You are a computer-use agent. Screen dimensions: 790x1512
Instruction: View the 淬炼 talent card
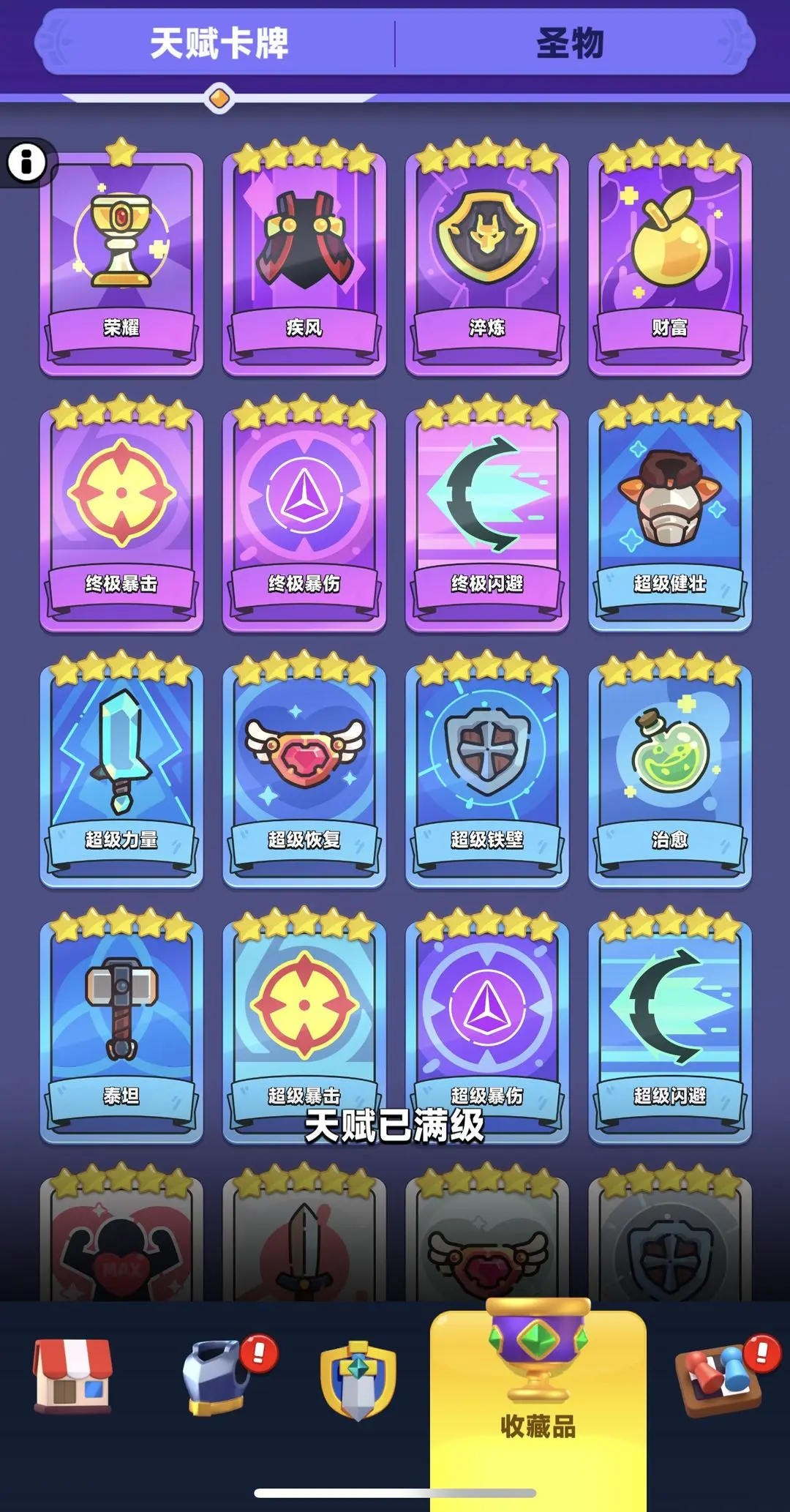[x=487, y=260]
